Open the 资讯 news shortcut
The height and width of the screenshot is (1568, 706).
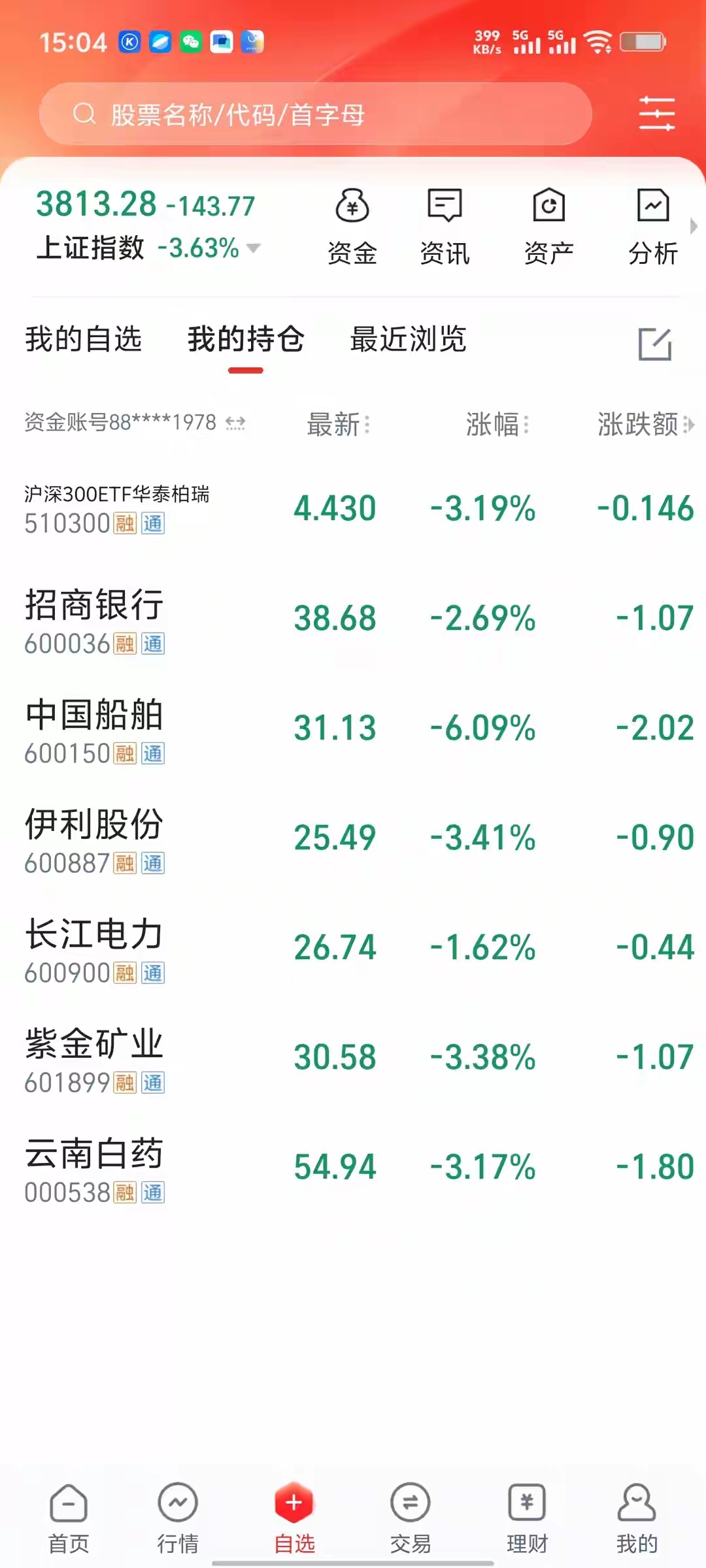click(445, 227)
